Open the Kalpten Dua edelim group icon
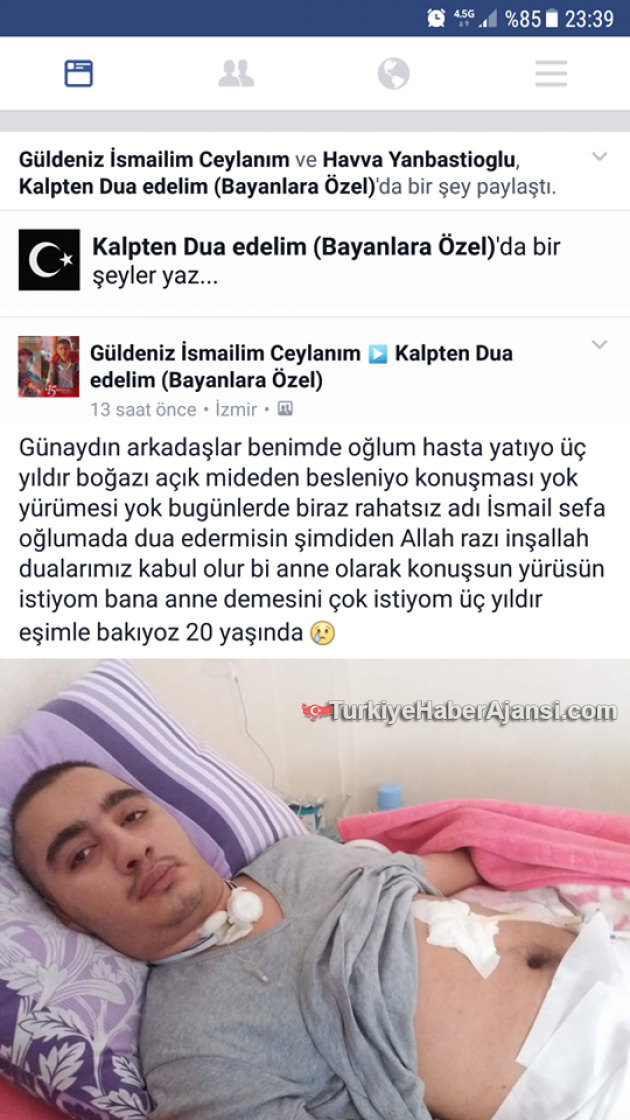This screenshot has height=1120, width=630. tap(49, 260)
